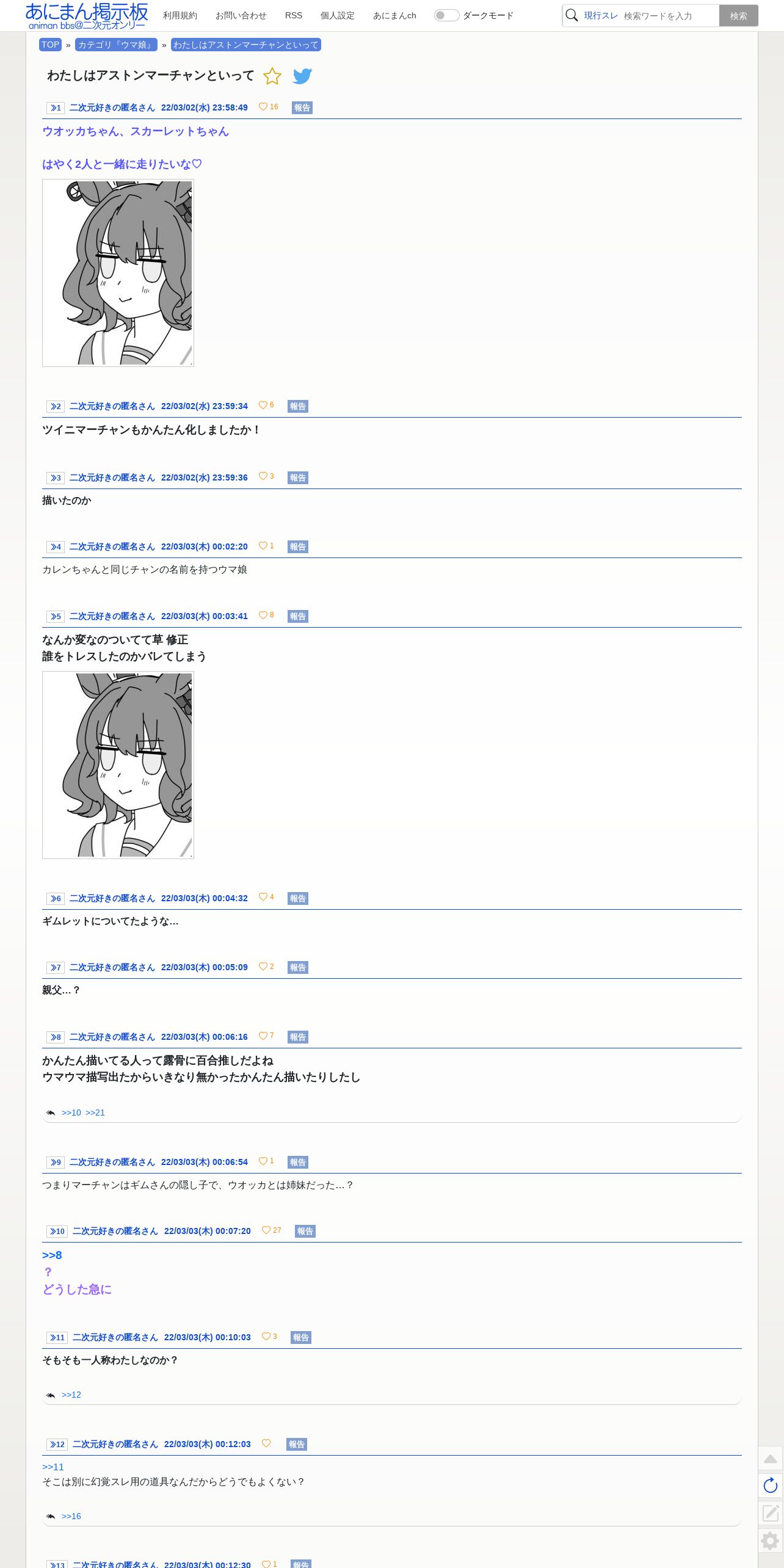Open 利用規約 link

coord(180,15)
